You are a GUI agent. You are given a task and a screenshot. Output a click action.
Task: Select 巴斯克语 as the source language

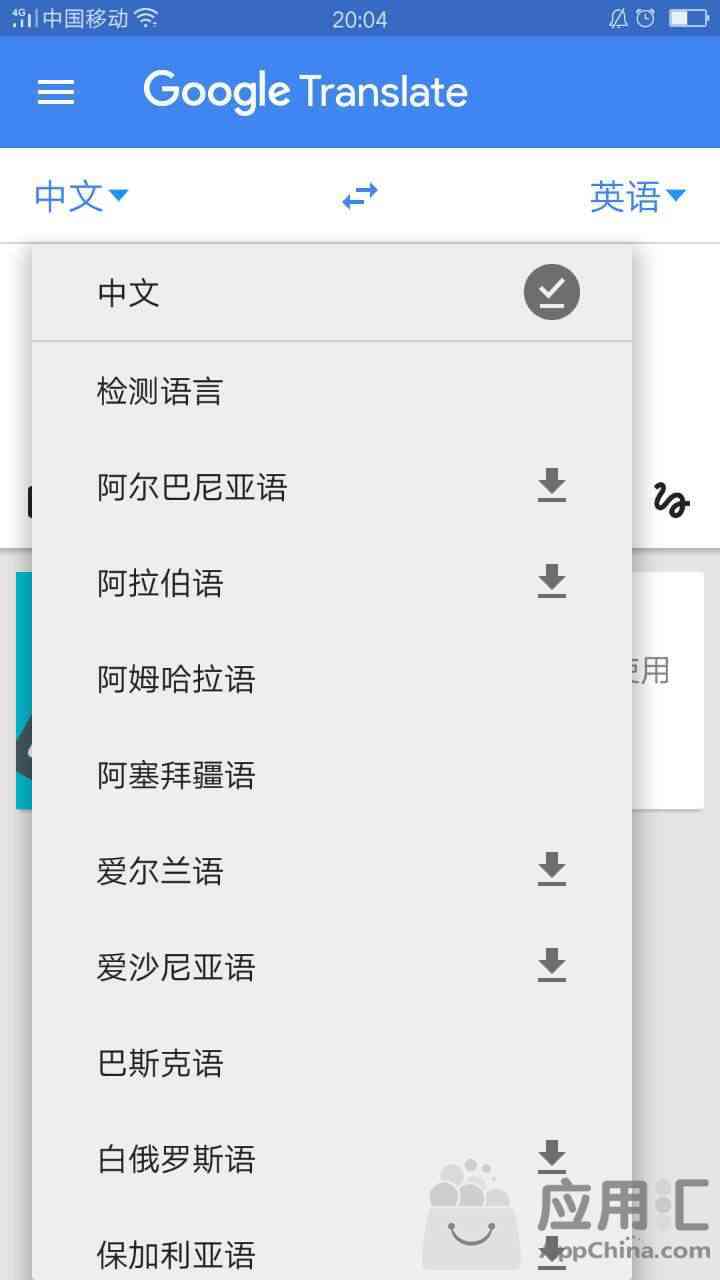(x=332, y=1063)
